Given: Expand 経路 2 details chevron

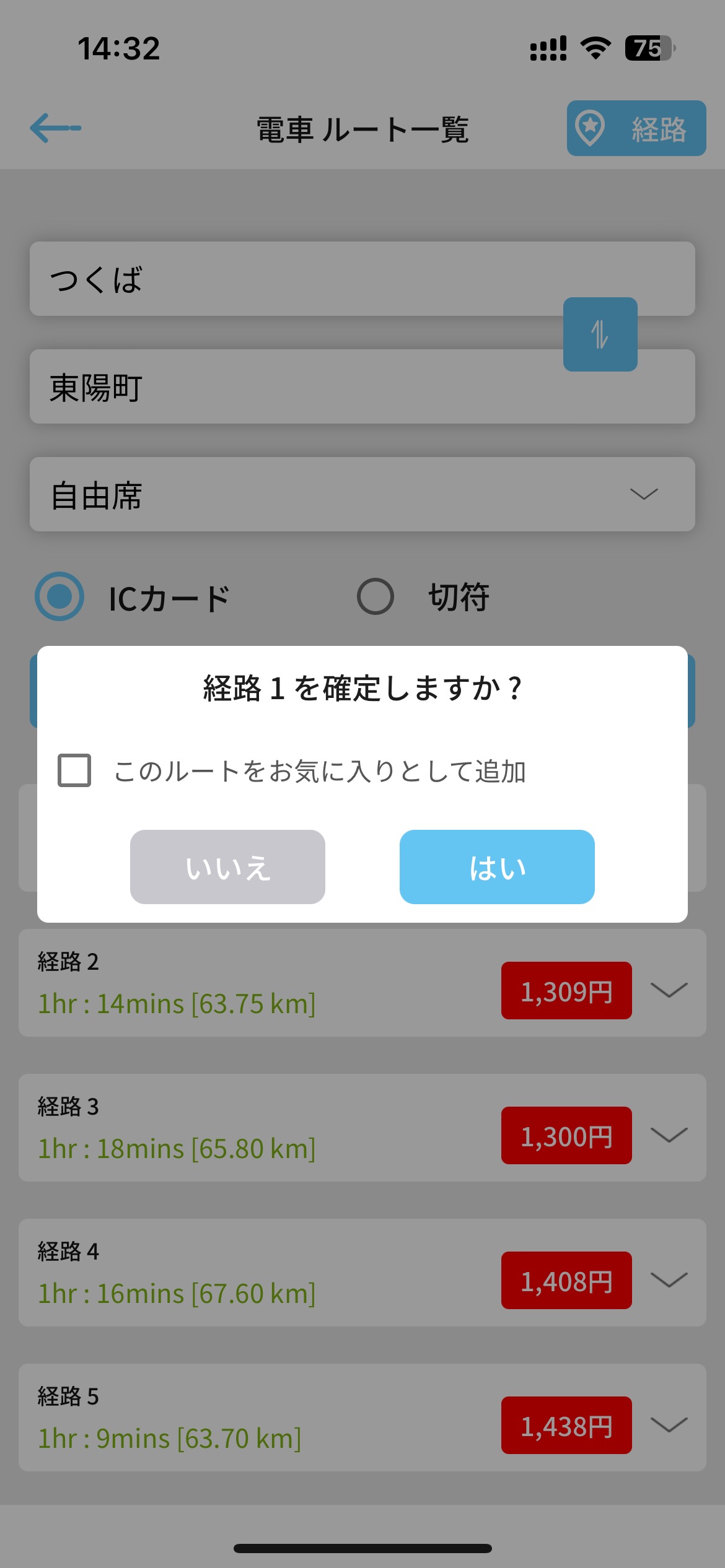Looking at the screenshot, I should tap(669, 990).
